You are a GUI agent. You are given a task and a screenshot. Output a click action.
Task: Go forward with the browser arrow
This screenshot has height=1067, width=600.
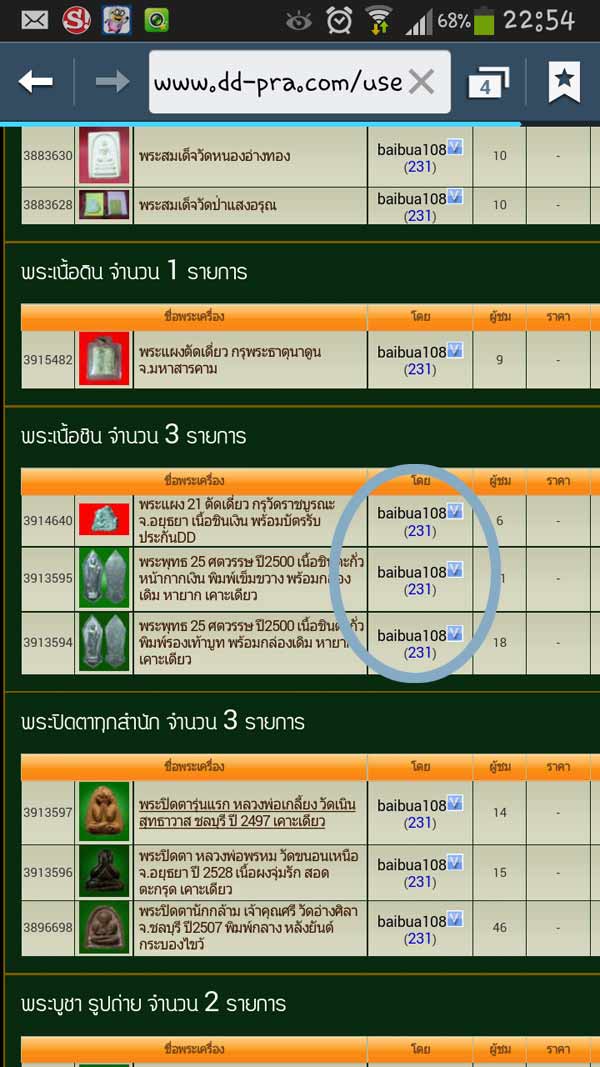click(x=112, y=82)
